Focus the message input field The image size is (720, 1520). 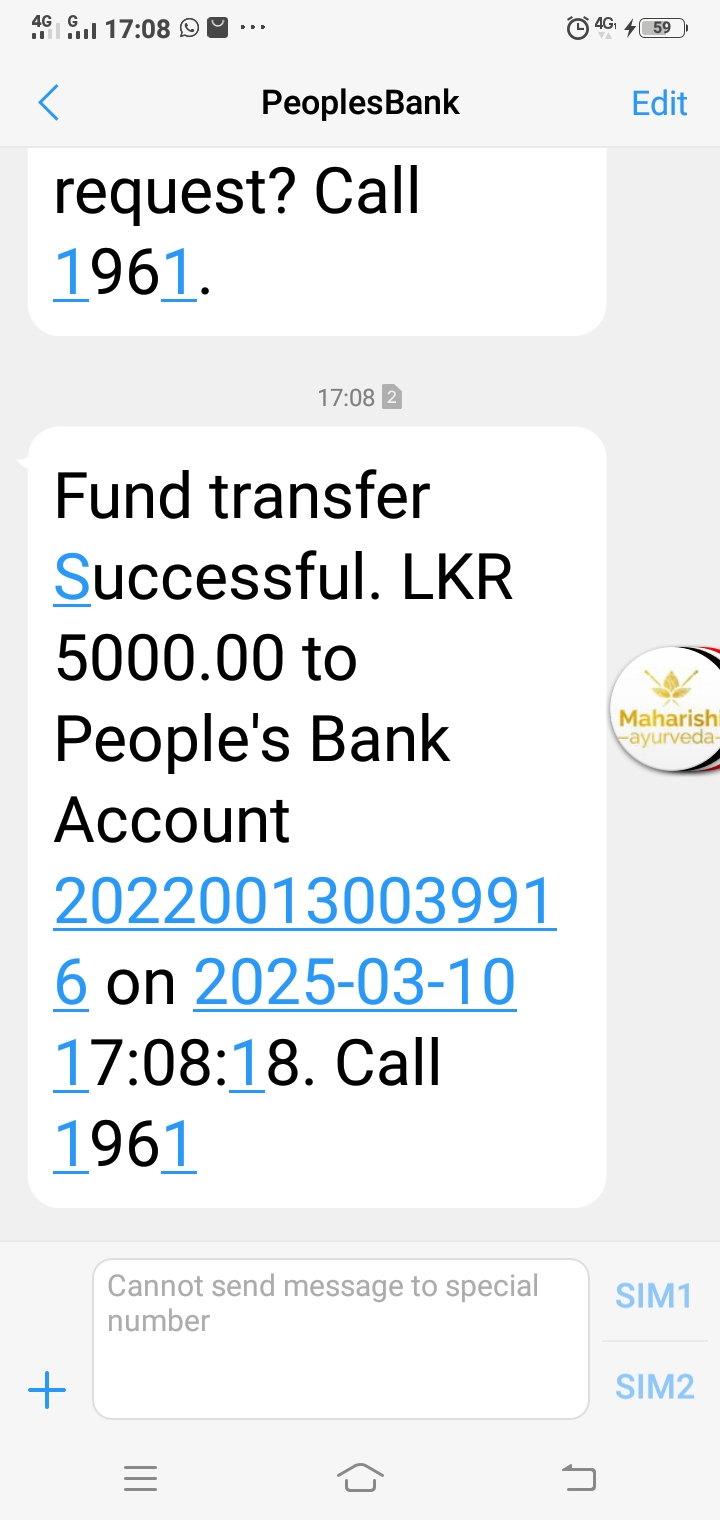point(340,1338)
